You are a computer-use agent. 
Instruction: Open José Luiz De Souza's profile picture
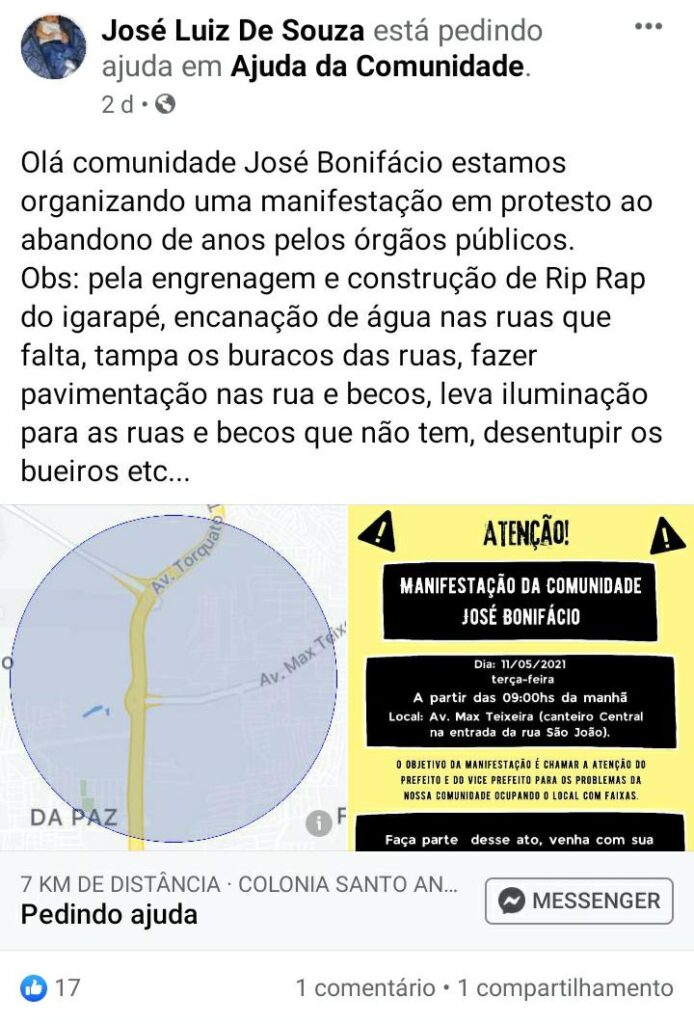click(x=53, y=47)
